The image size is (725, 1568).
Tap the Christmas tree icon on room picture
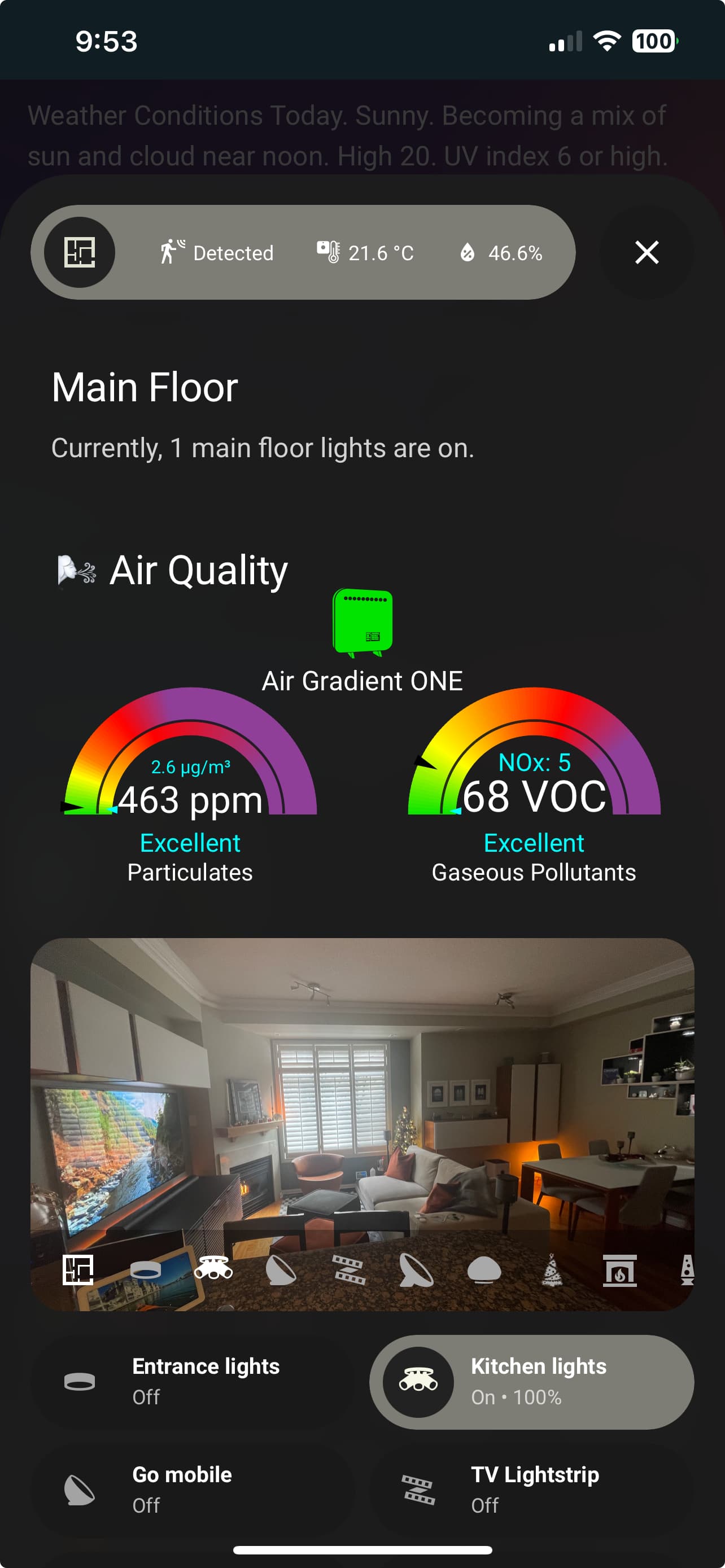coord(552,1271)
